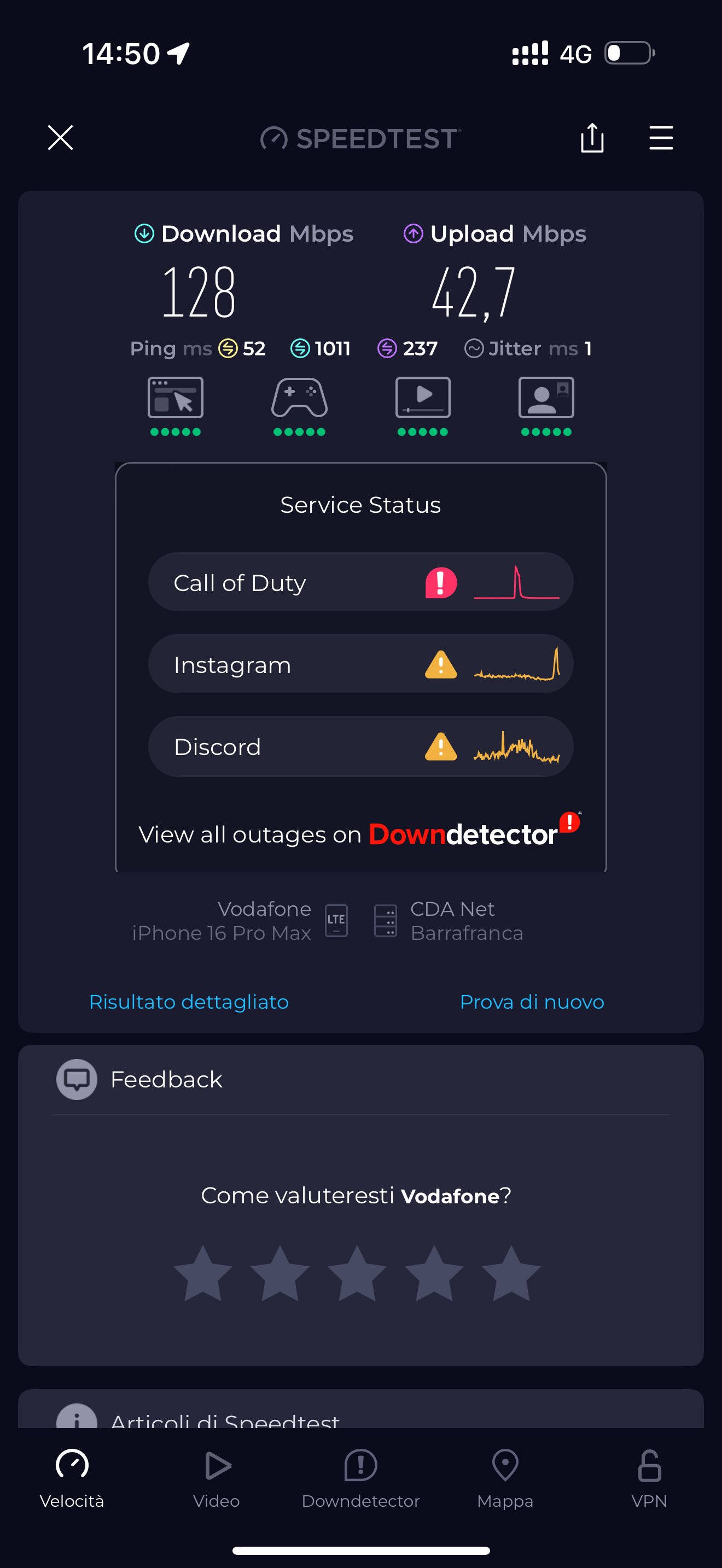
Task: Open Risultato dettagliato
Action: point(189,1001)
